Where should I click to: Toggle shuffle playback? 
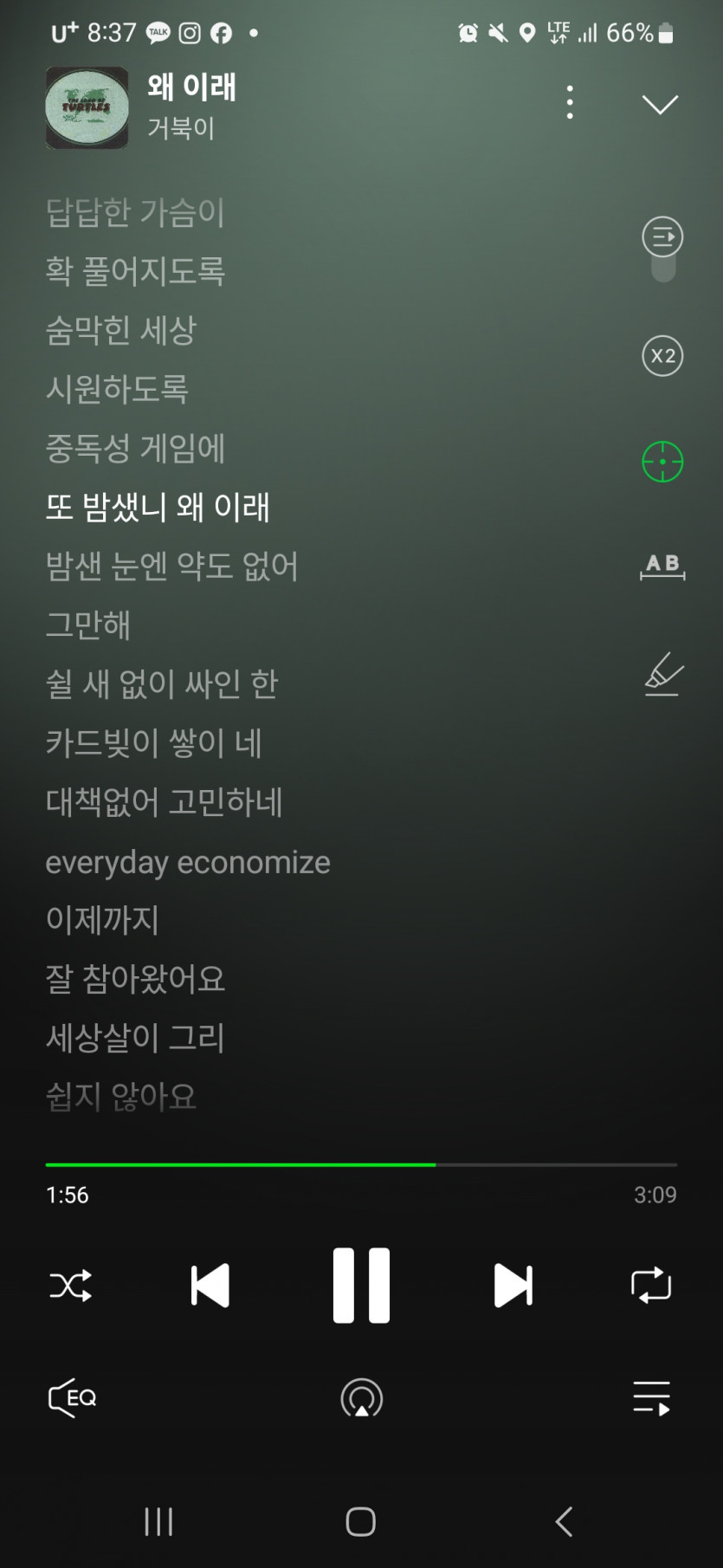tap(71, 1286)
